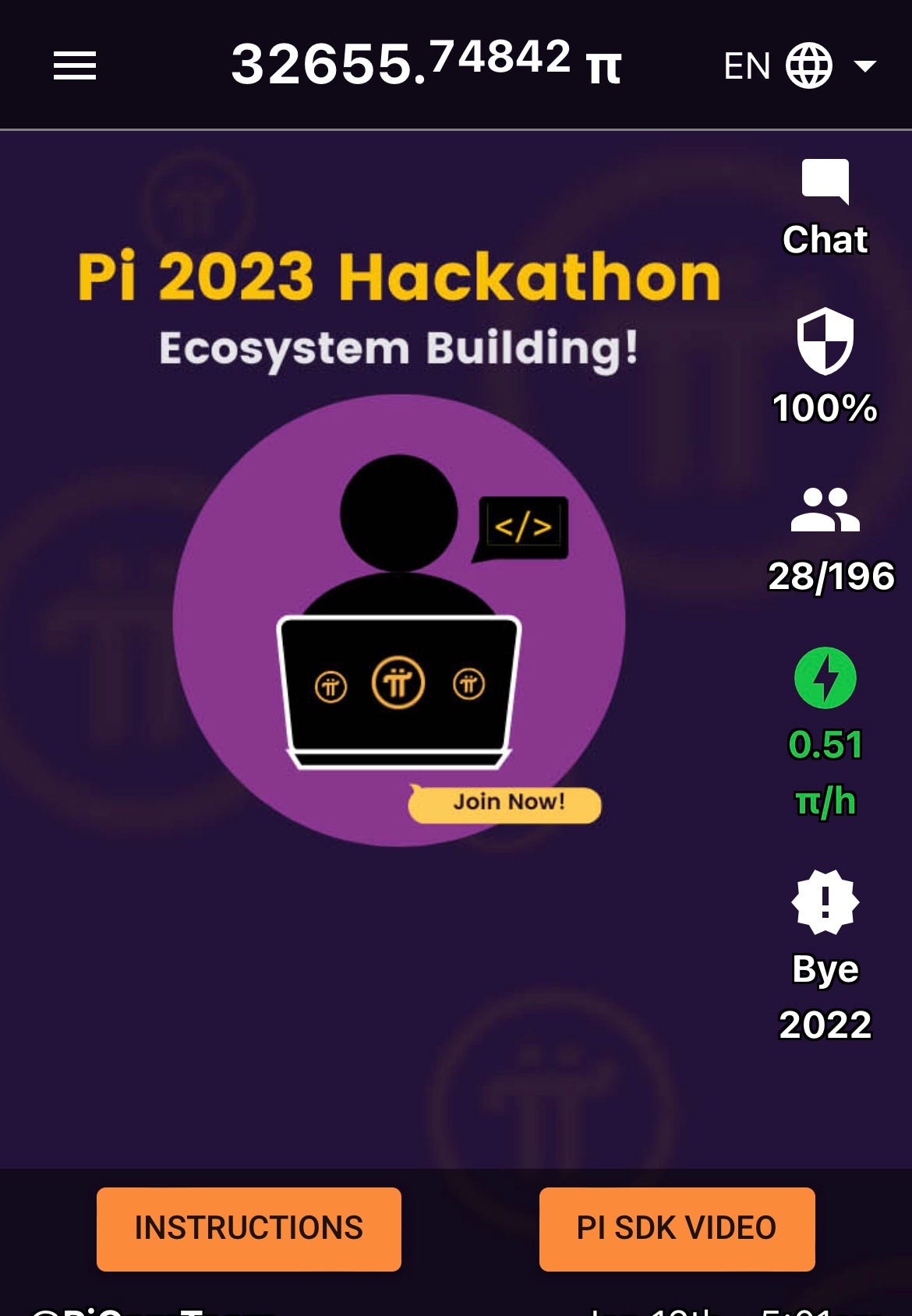Tap the green lightning mining button
912x1316 pixels.
coord(825,678)
